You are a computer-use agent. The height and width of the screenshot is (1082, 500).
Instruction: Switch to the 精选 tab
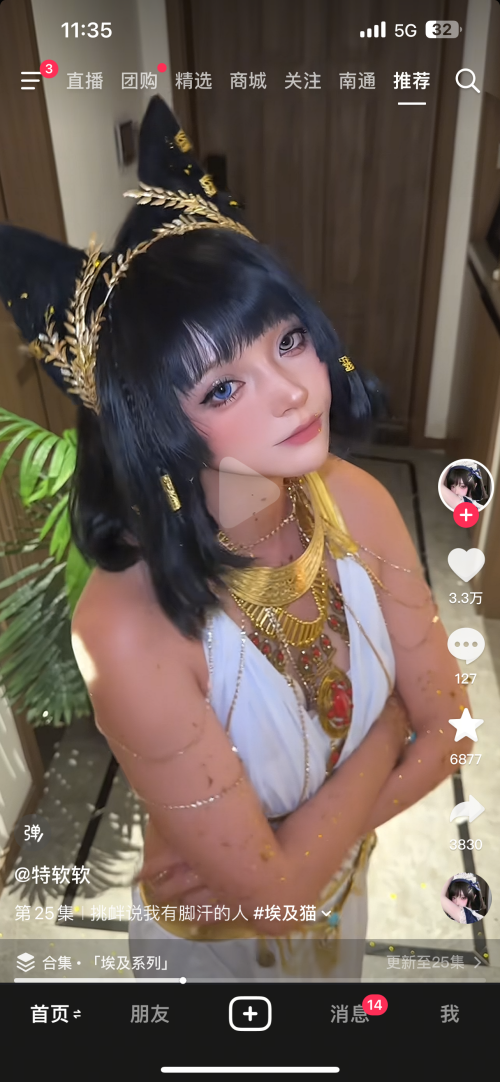[194, 81]
